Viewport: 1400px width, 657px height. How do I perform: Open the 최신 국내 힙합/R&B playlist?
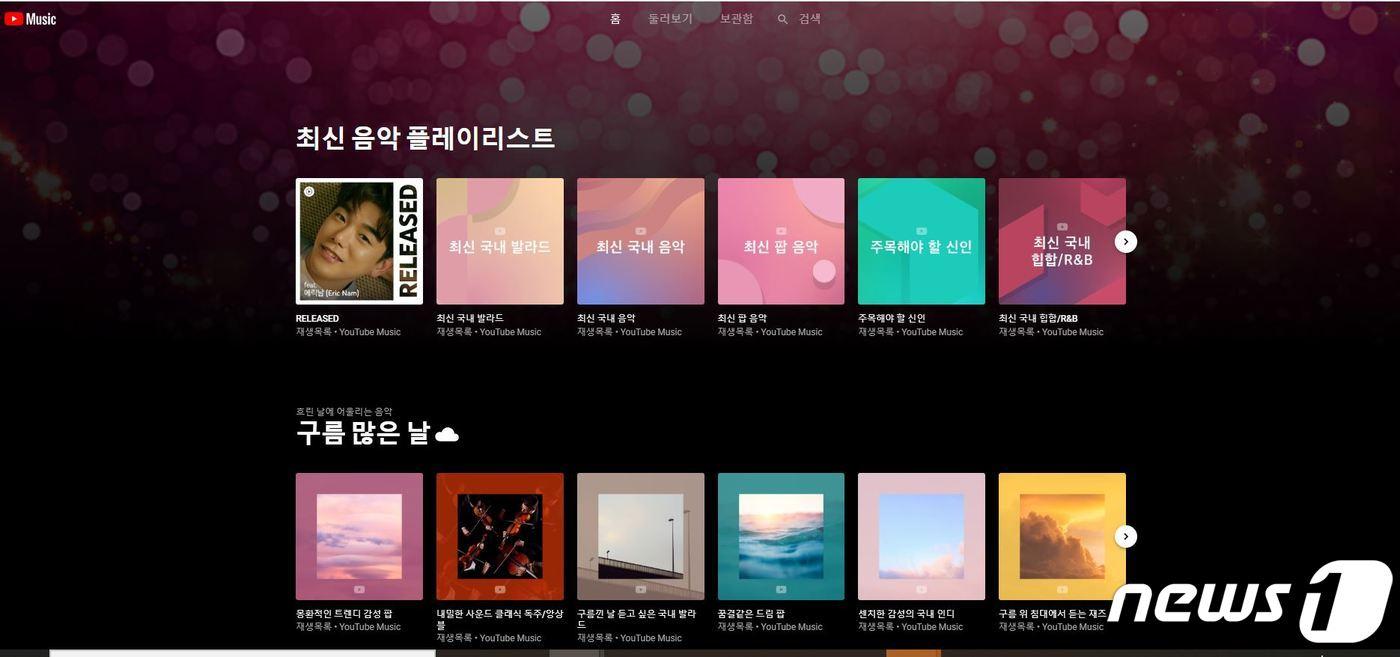(x=1062, y=241)
